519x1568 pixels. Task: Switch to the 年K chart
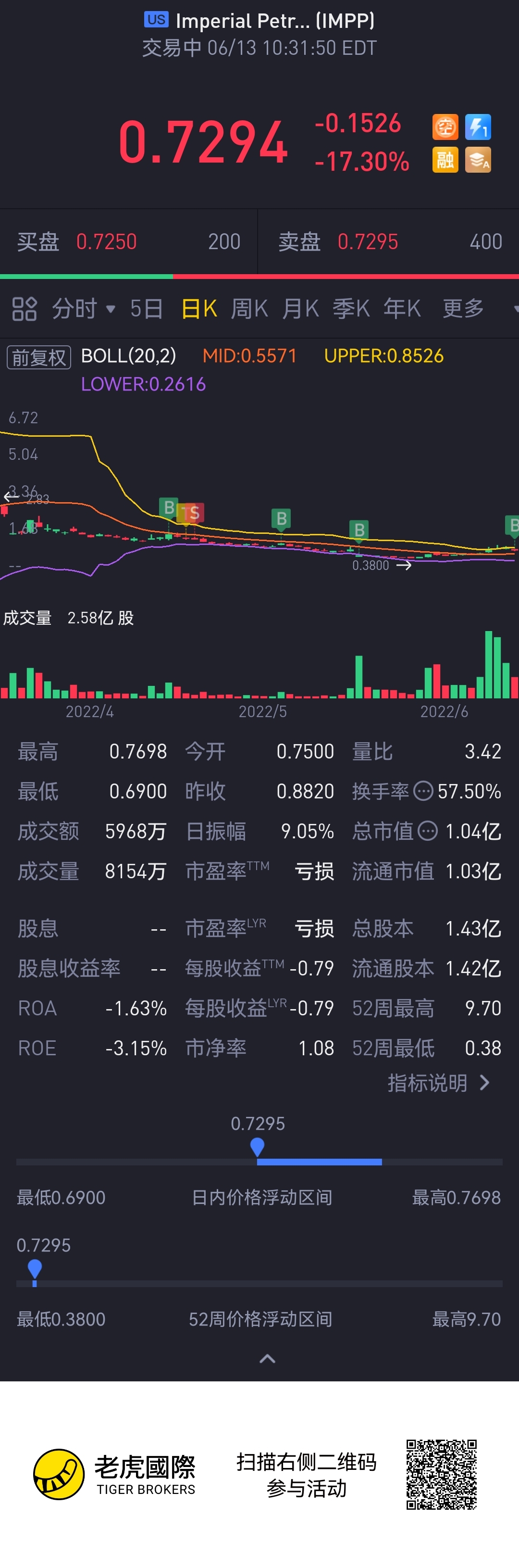[402, 309]
